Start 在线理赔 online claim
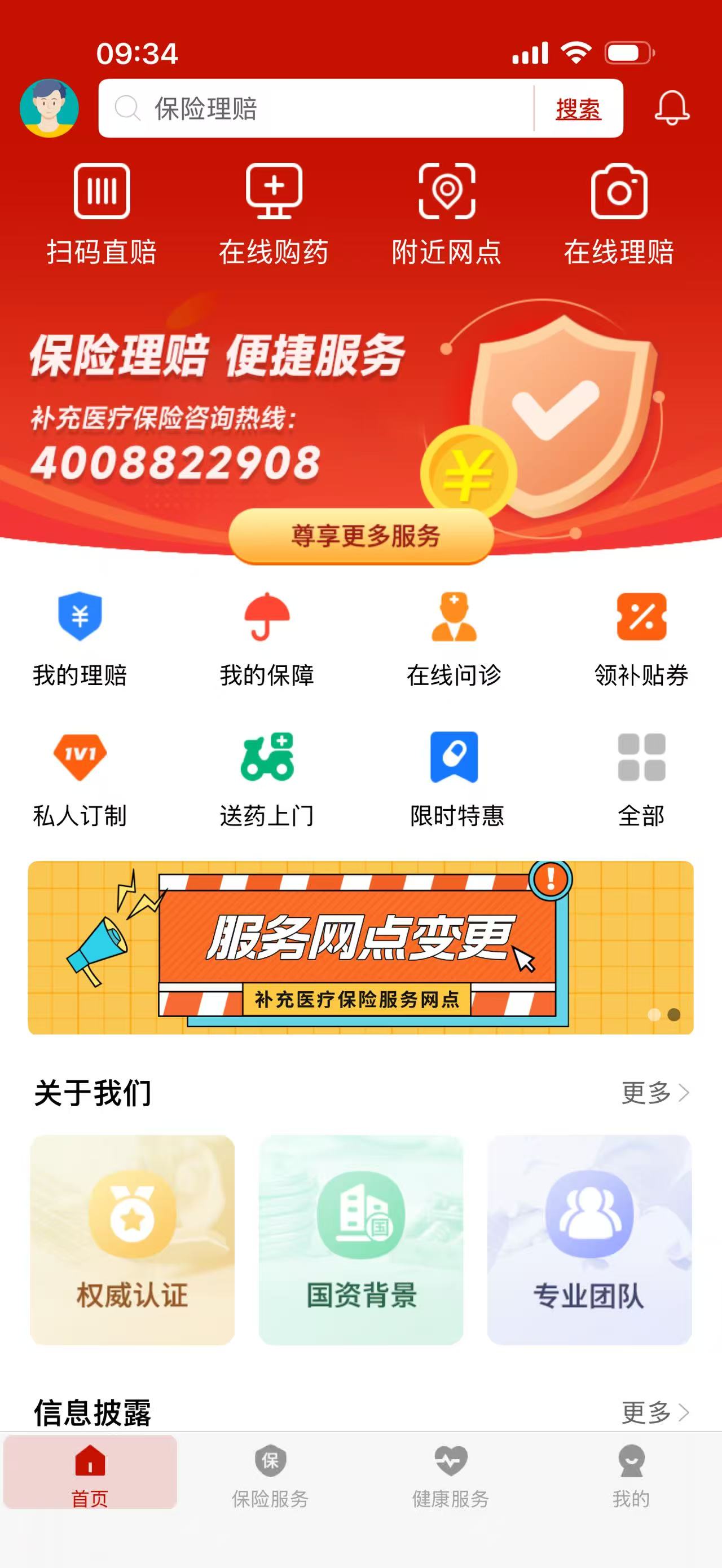This screenshot has height=1568, width=722. point(619,214)
